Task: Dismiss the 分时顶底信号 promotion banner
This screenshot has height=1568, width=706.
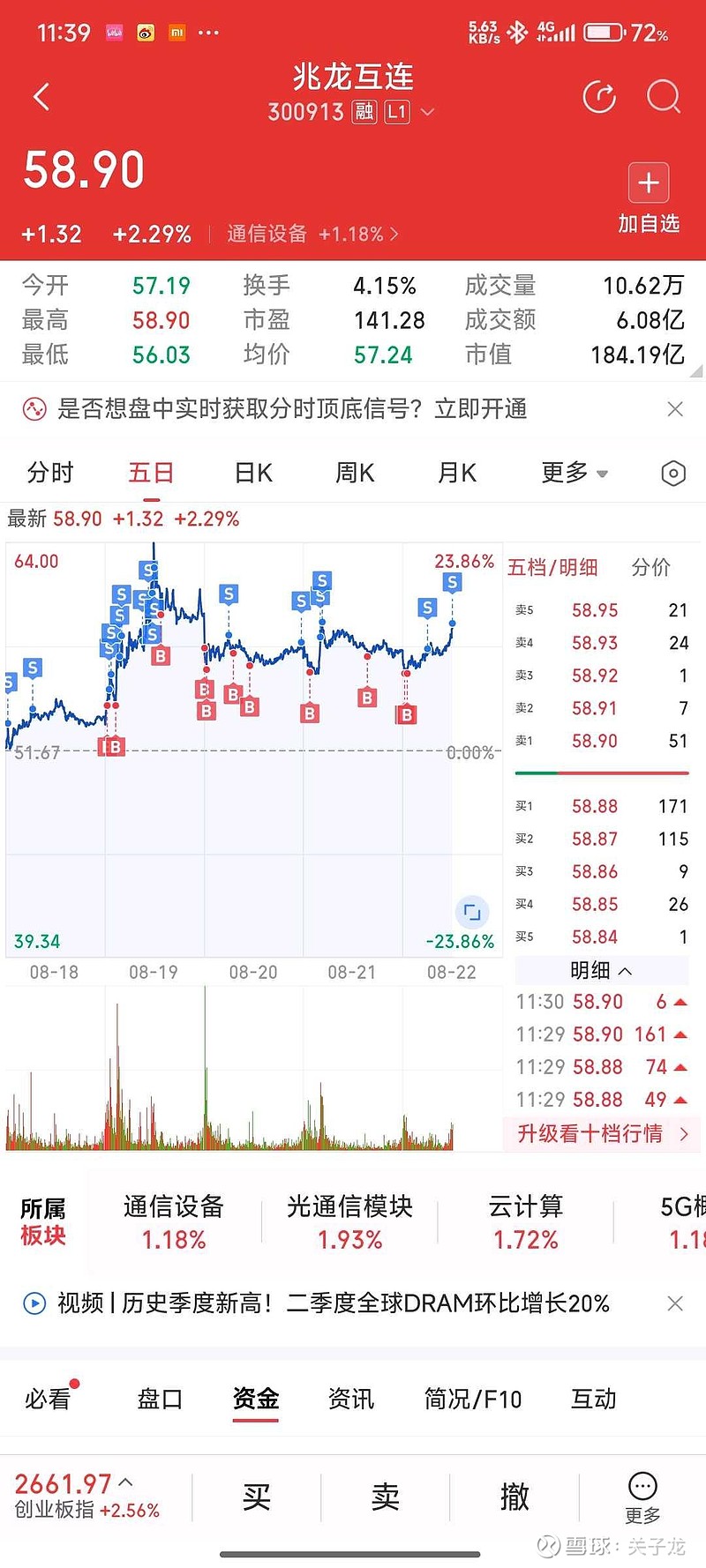Action: [675, 409]
